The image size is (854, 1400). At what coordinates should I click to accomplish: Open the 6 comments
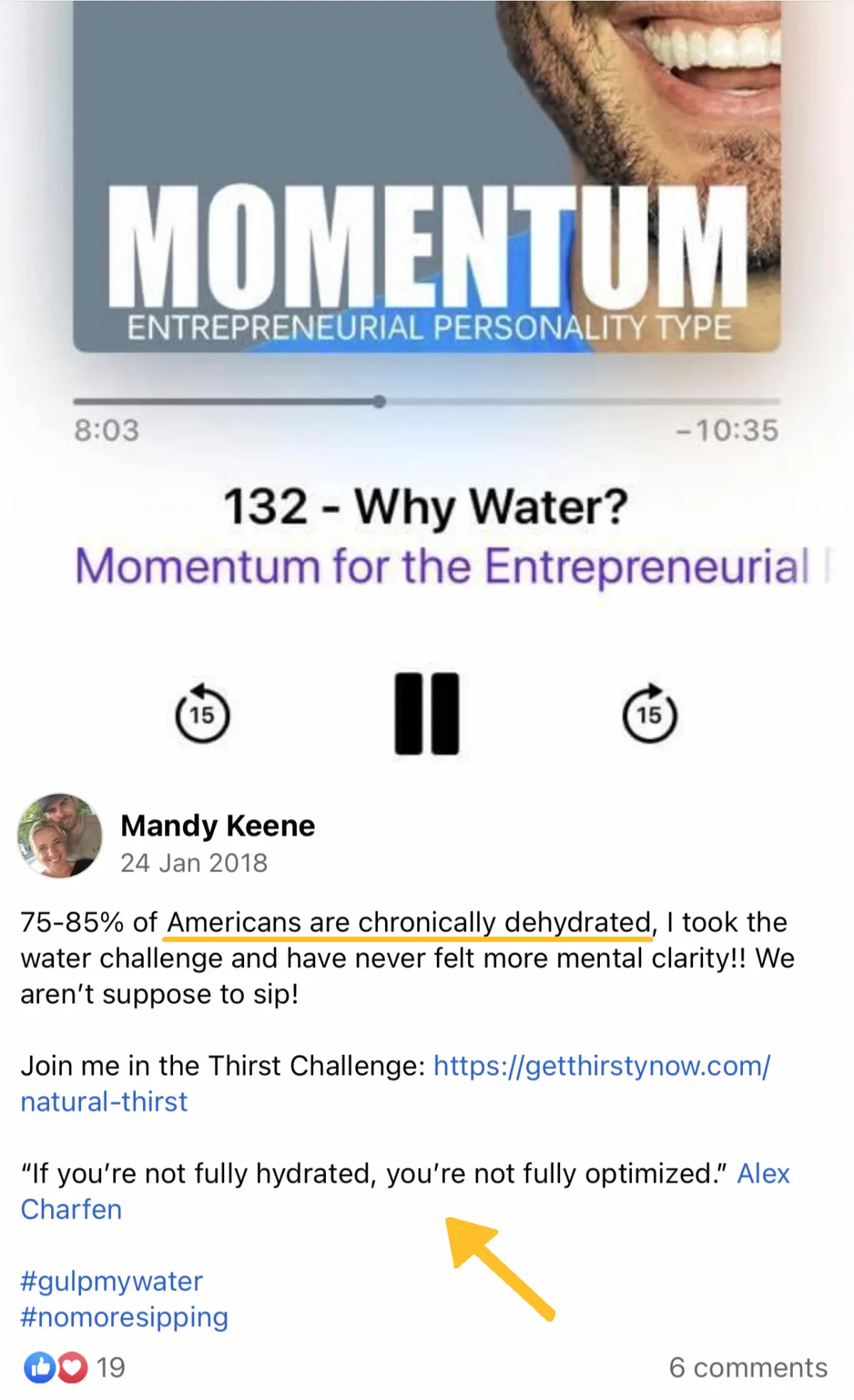[748, 1367]
